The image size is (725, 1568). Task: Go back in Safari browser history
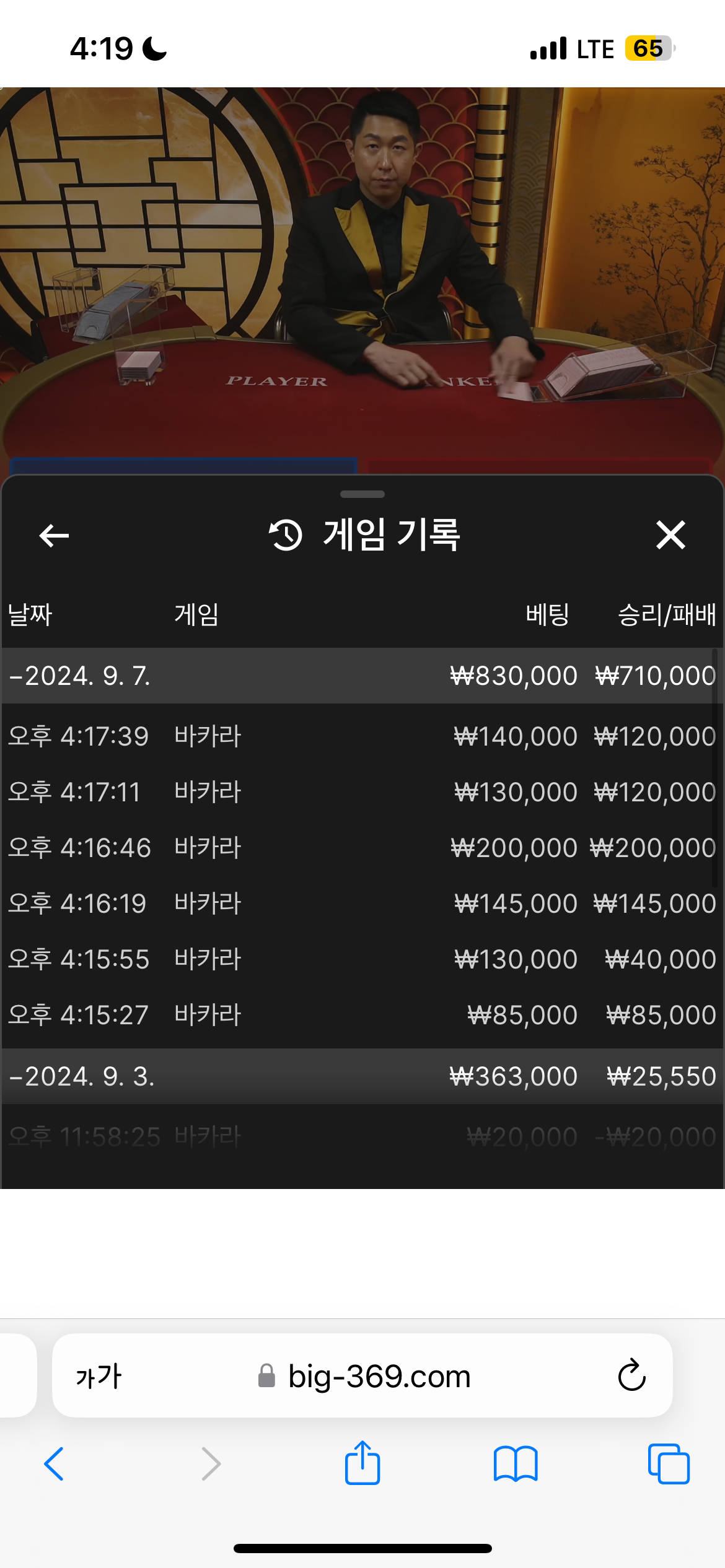54,1465
